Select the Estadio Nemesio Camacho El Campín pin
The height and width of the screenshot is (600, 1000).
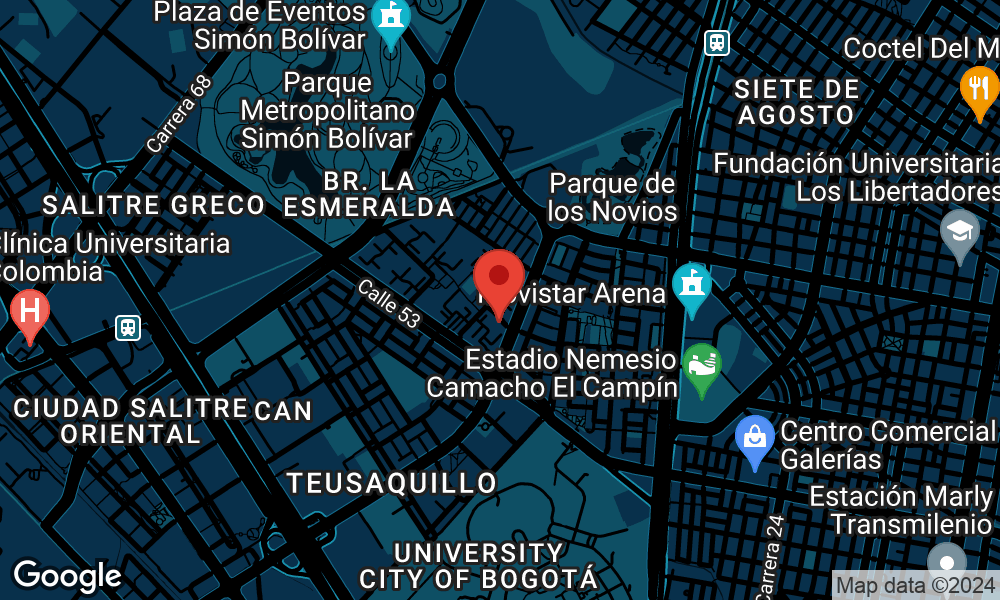click(x=702, y=364)
